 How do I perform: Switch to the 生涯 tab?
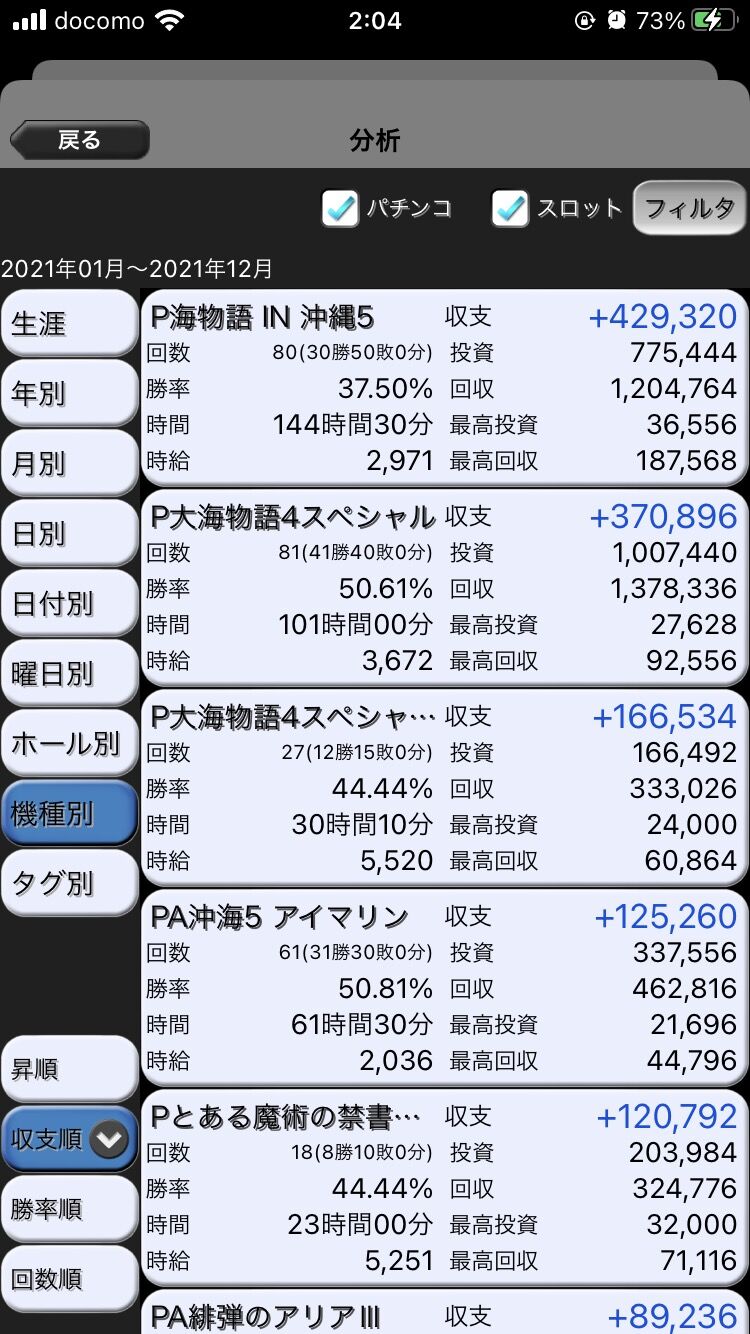tap(69, 323)
